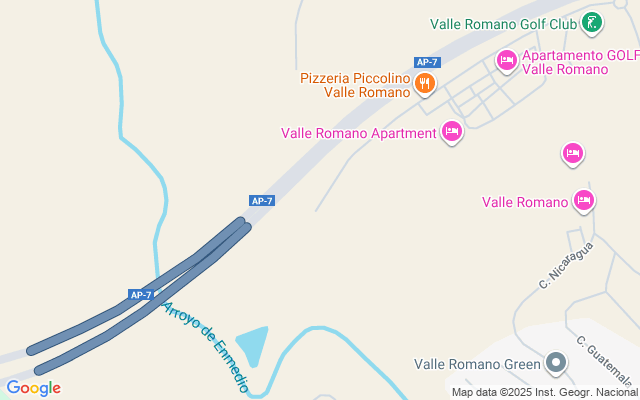The image size is (640, 400).
Task: Open the Valle Romano Golf Club marker
Action: [593, 22]
